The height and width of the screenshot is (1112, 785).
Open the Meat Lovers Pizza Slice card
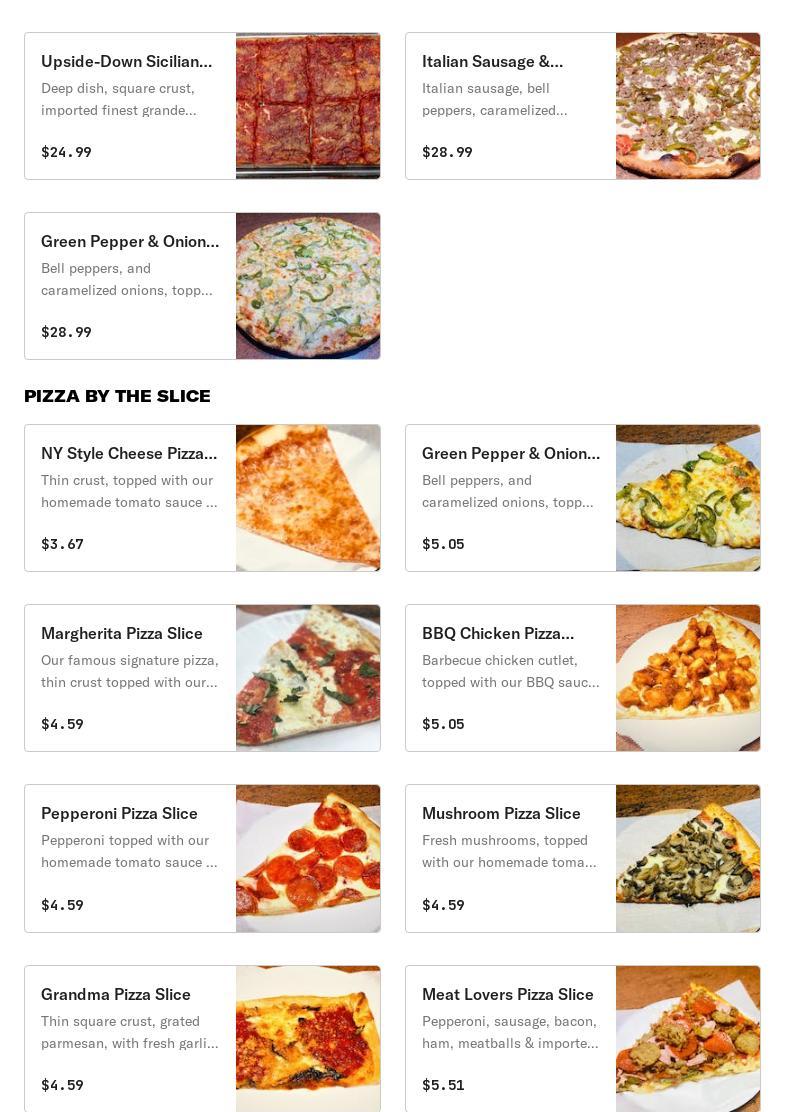(582, 1038)
